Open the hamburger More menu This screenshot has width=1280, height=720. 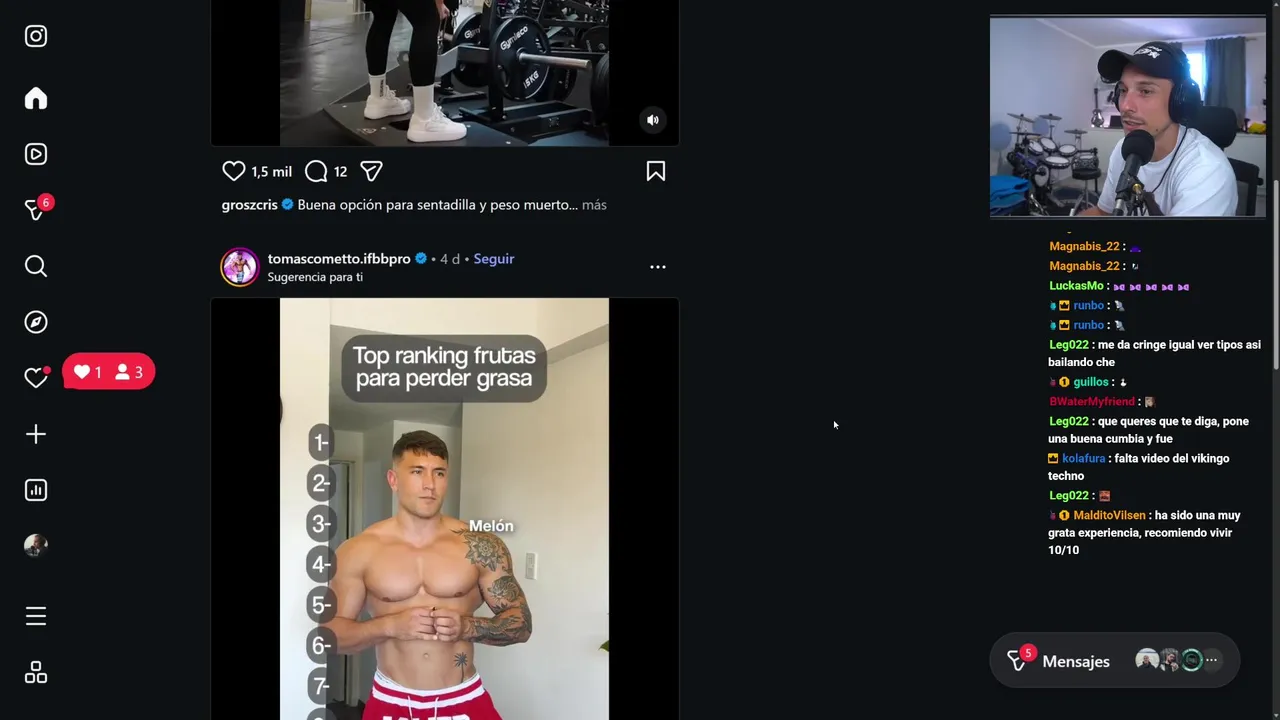(x=36, y=616)
